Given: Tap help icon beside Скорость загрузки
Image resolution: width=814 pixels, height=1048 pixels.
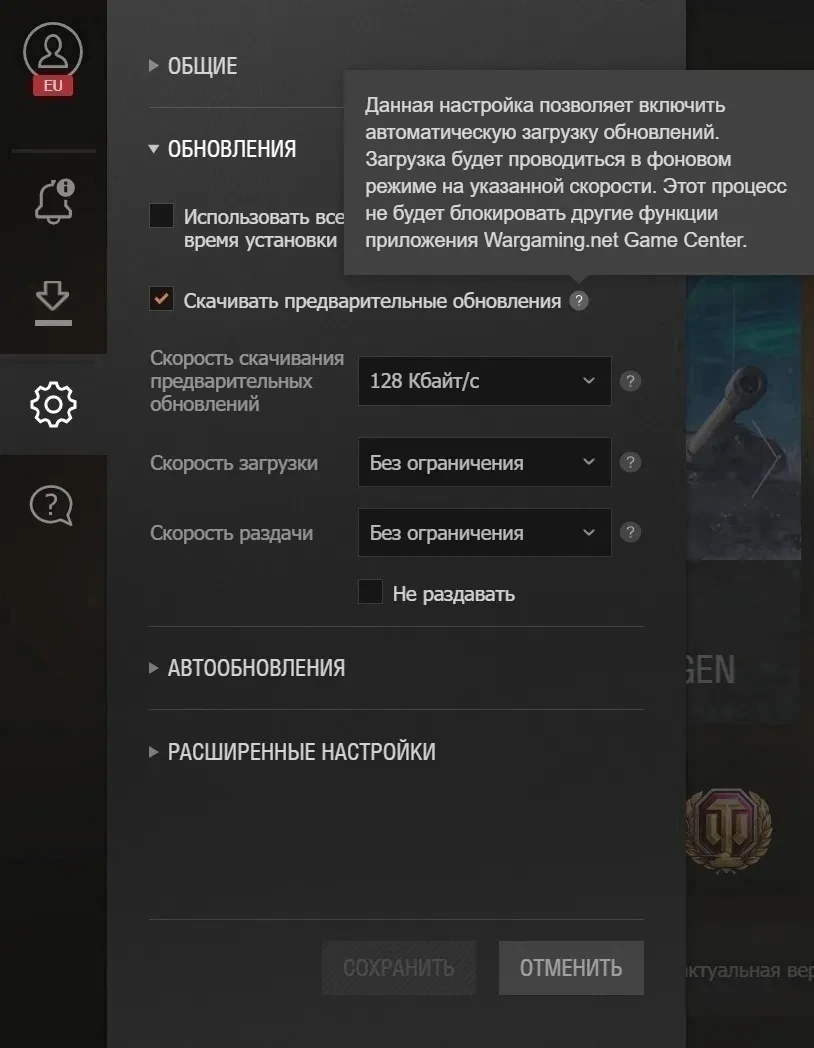Looking at the screenshot, I should click(630, 463).
